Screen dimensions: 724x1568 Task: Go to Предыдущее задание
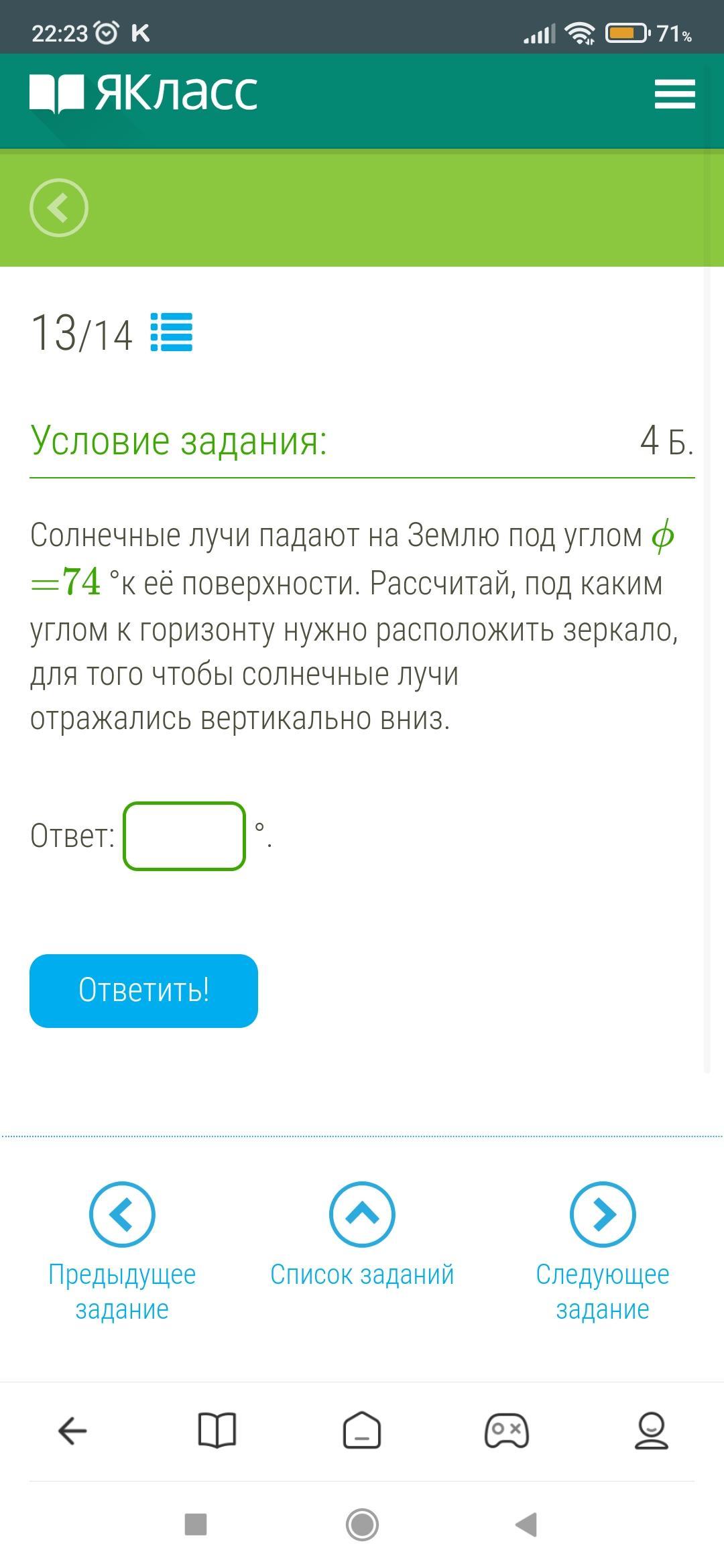click(x=122, y=1252)
